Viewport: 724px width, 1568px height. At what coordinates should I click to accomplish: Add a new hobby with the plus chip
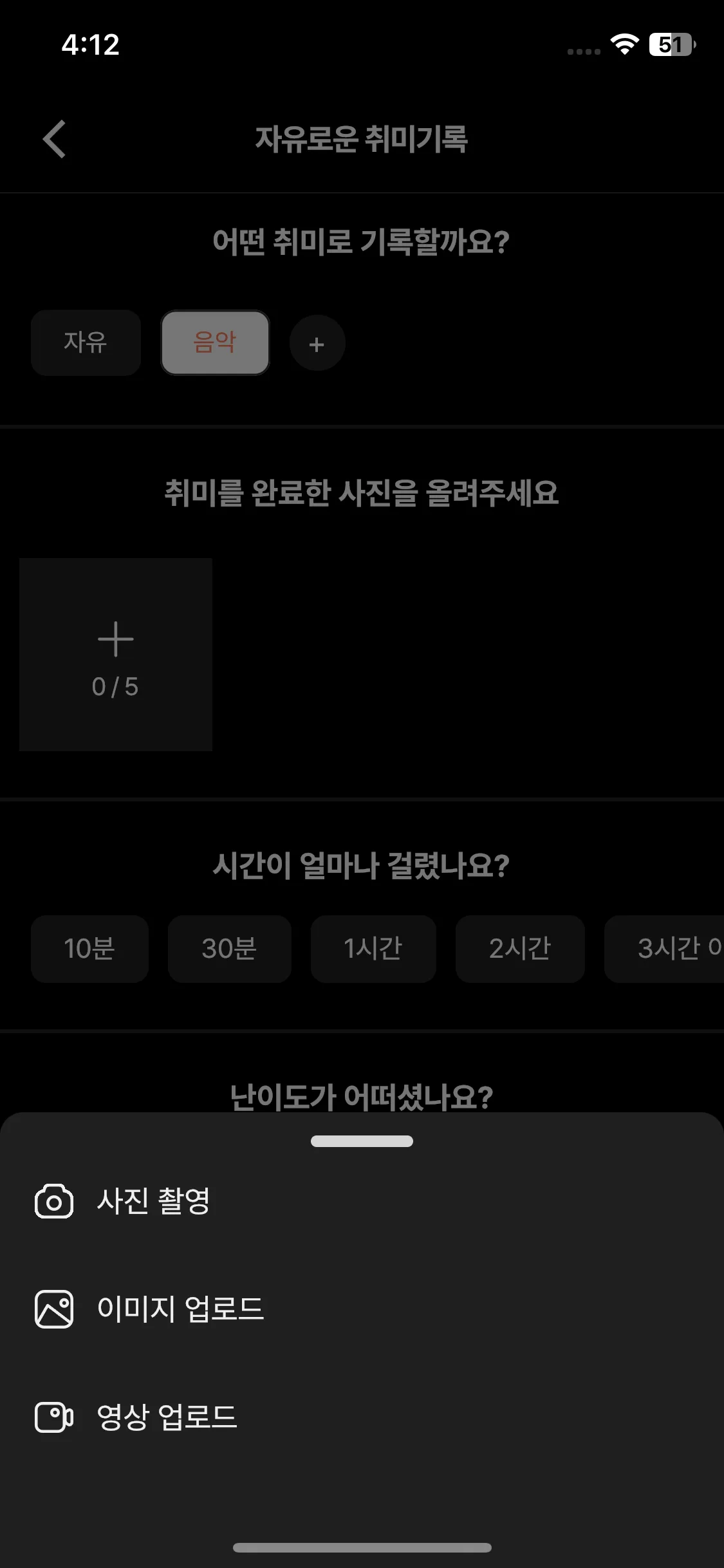[317, 343]
